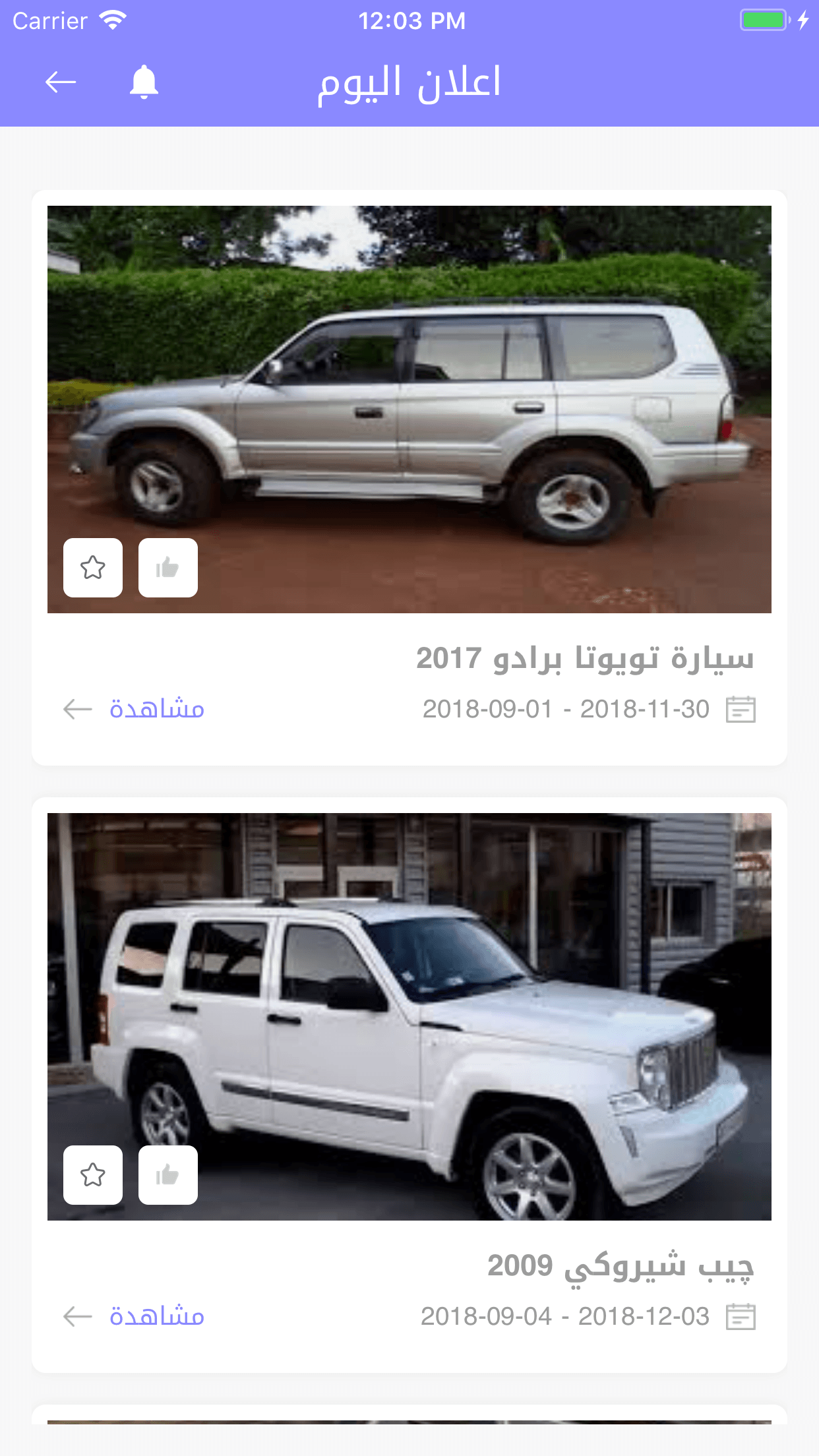Tap مشاهدة under Jeep Cherokee 2009
This screenshot has width=819, height=1456.
point(156,1316)
